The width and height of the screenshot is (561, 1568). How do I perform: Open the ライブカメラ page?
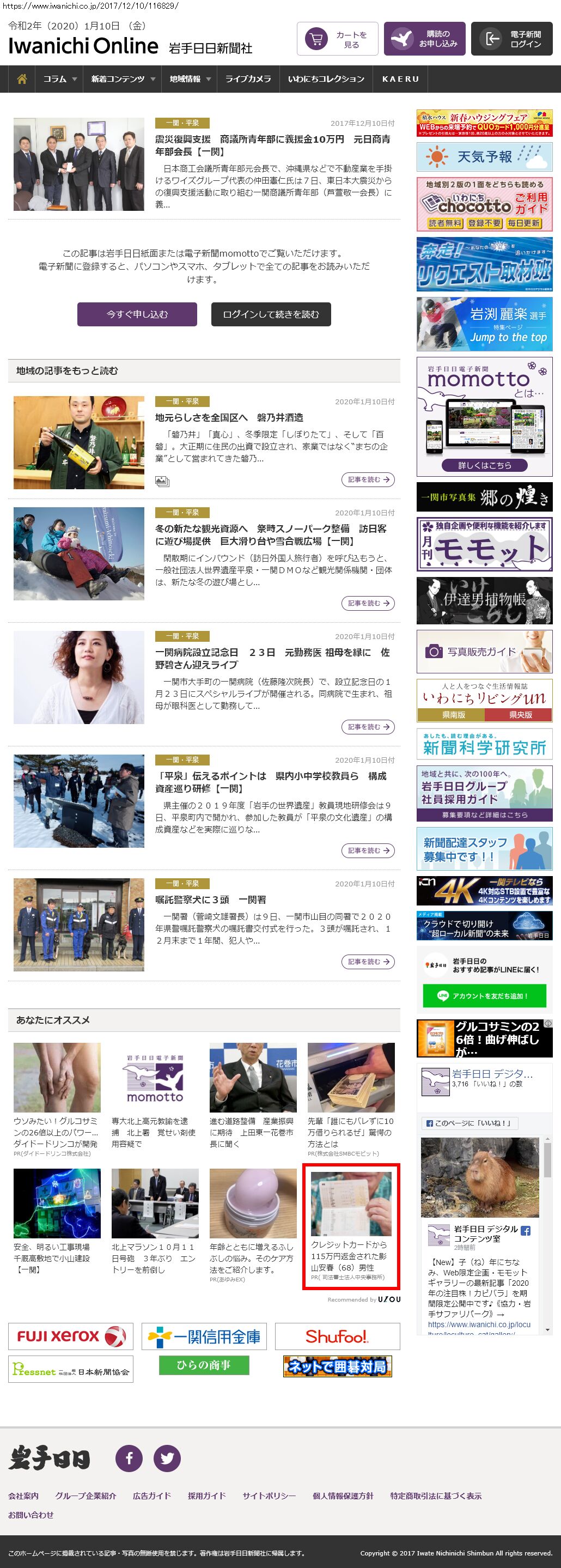[x=248, y=79]
